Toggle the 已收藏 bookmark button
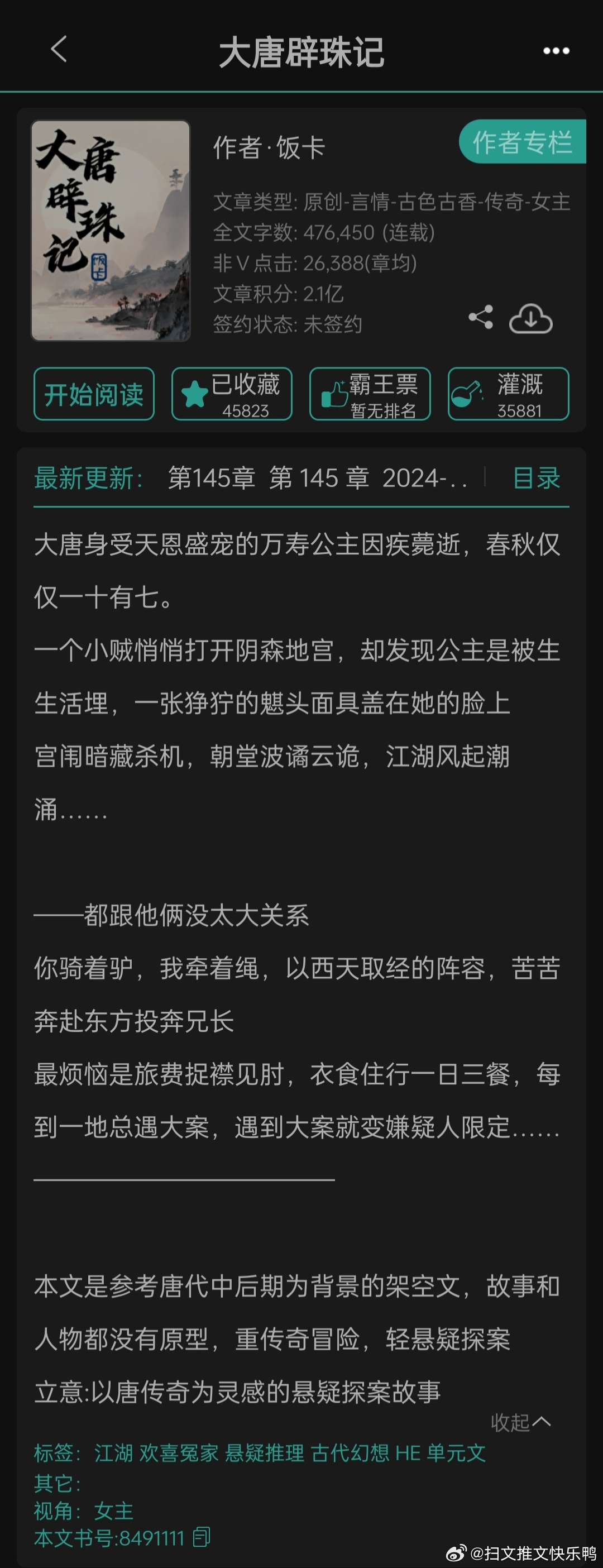This screenshot has width=603, height=1568. click(232, 394)
